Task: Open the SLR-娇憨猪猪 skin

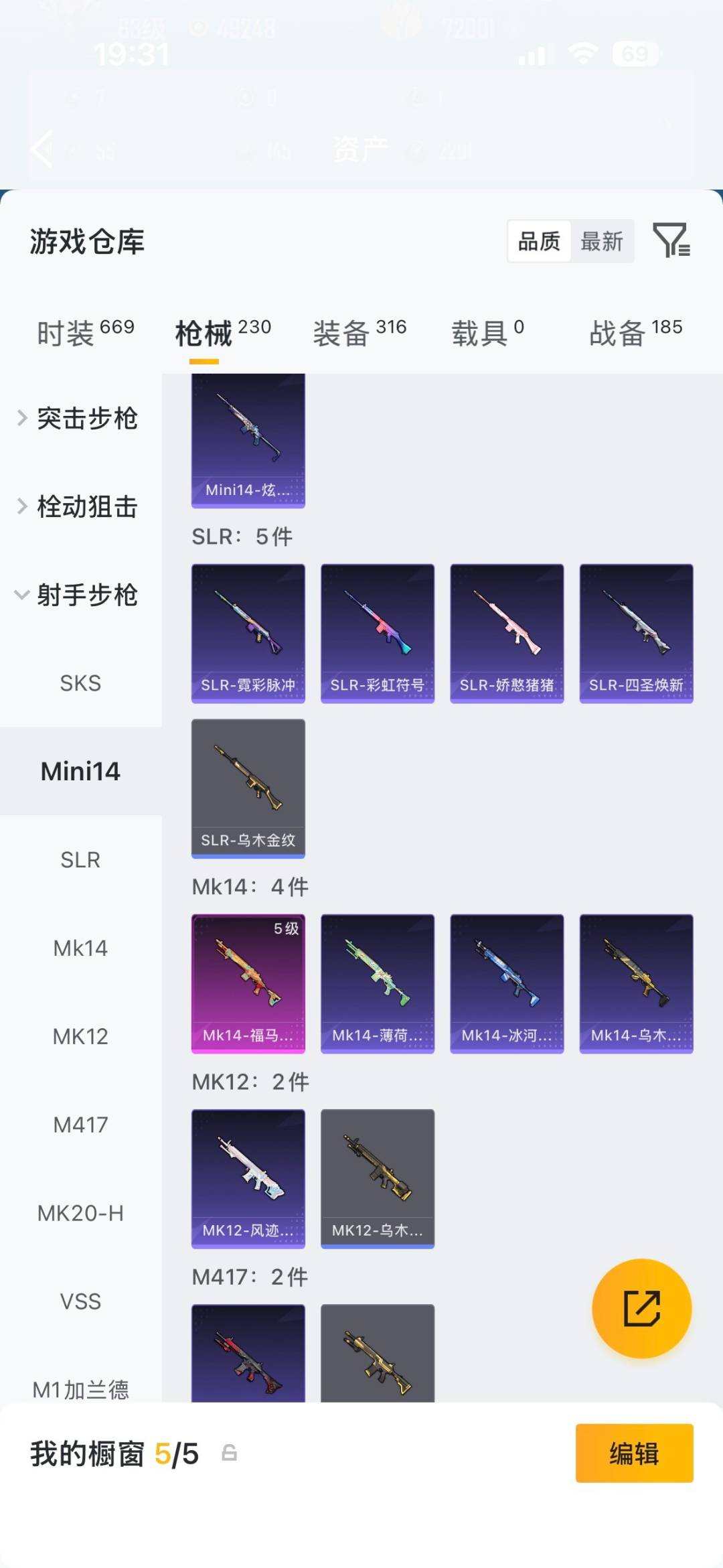Action: pyautogui.click(x=507, y=634)
